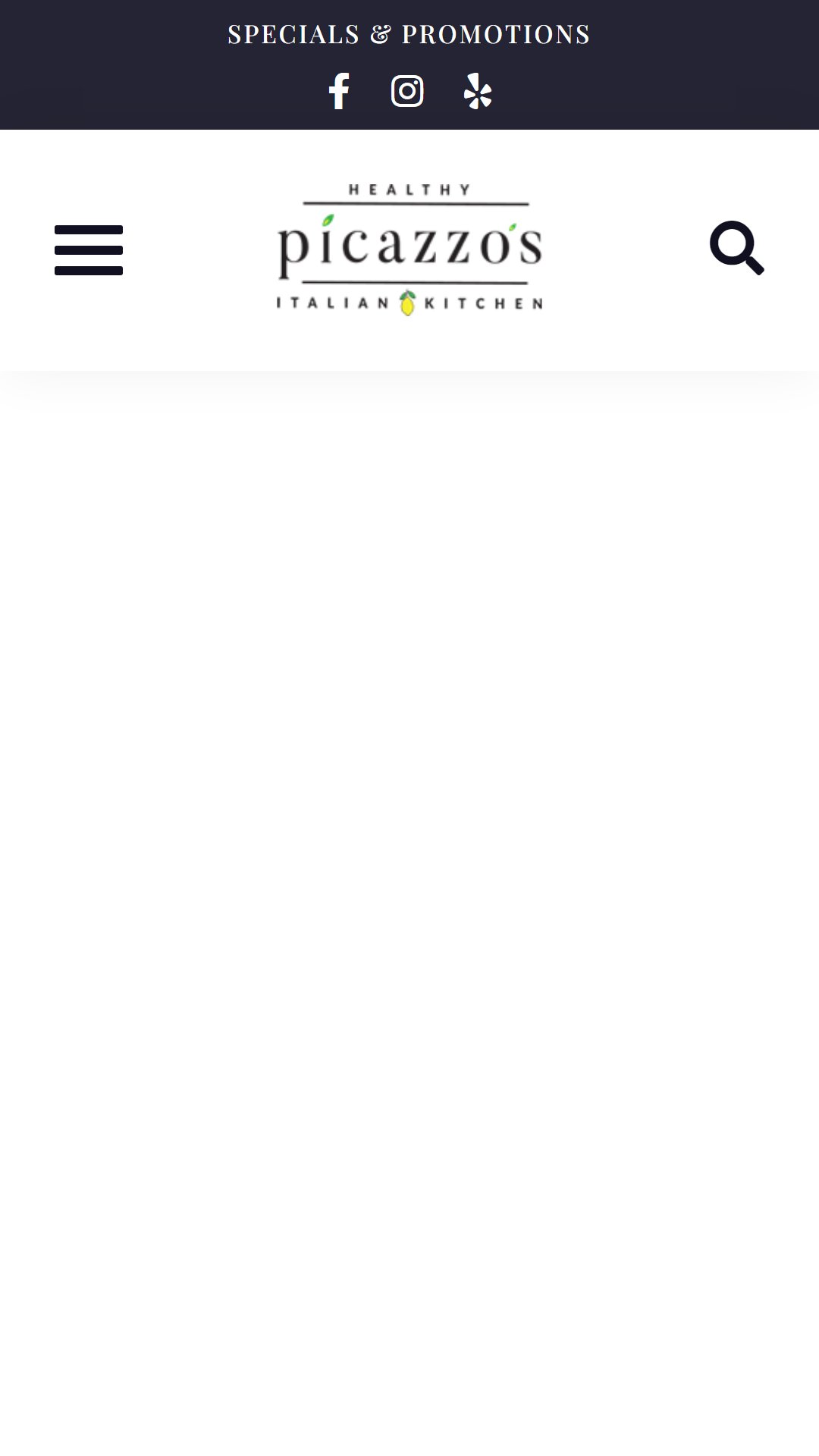Viewport: 819px width, 1456px height.
Task: Open the Specials & Promotions link
Action: pyautogui.click(x=409, y=34)
